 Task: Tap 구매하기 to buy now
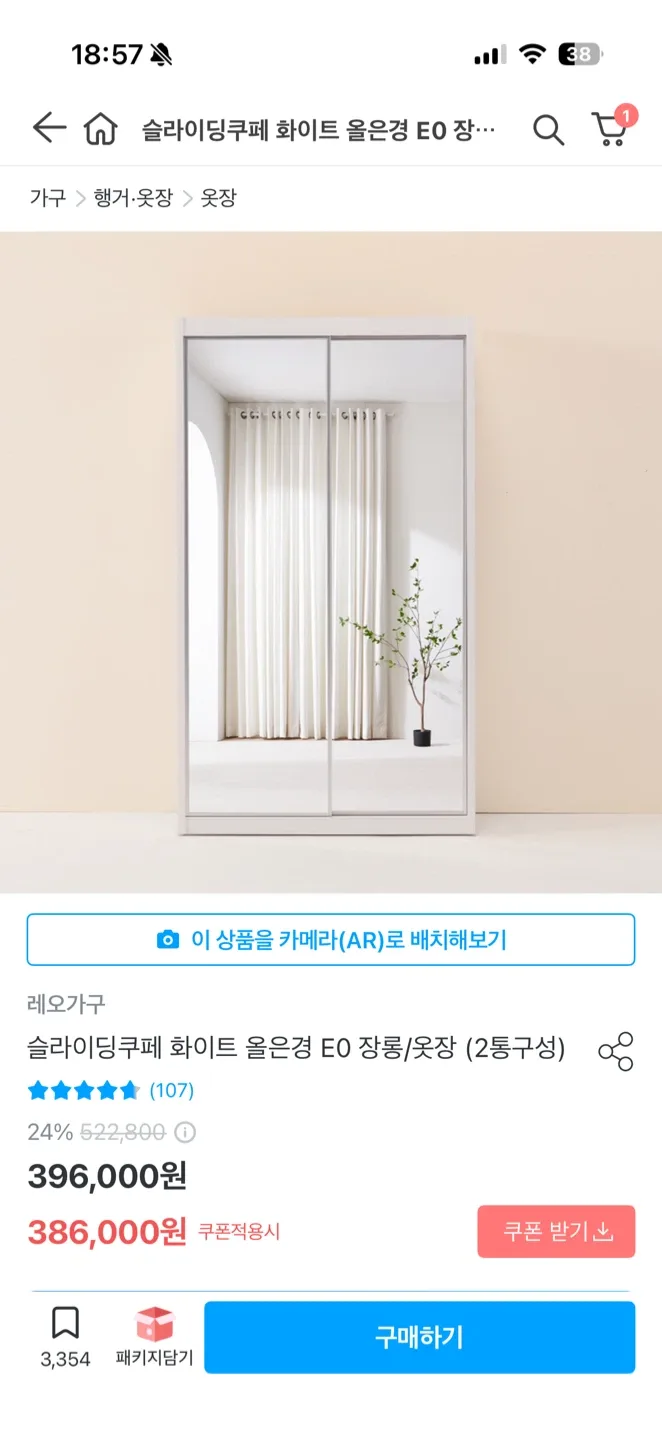pyautogui.click(x=419, y=1337)
